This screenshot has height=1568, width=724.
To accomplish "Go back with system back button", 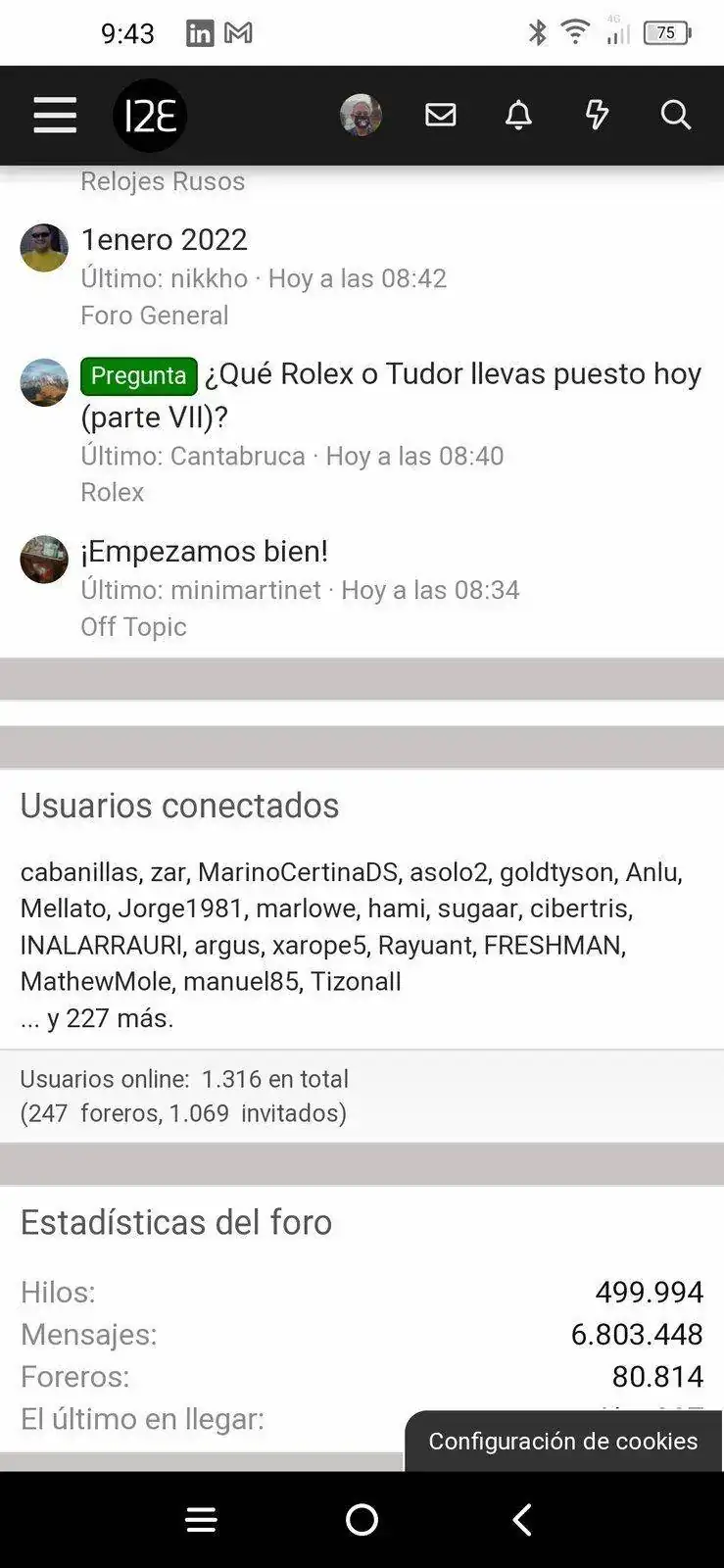I will coord(522,1520).
